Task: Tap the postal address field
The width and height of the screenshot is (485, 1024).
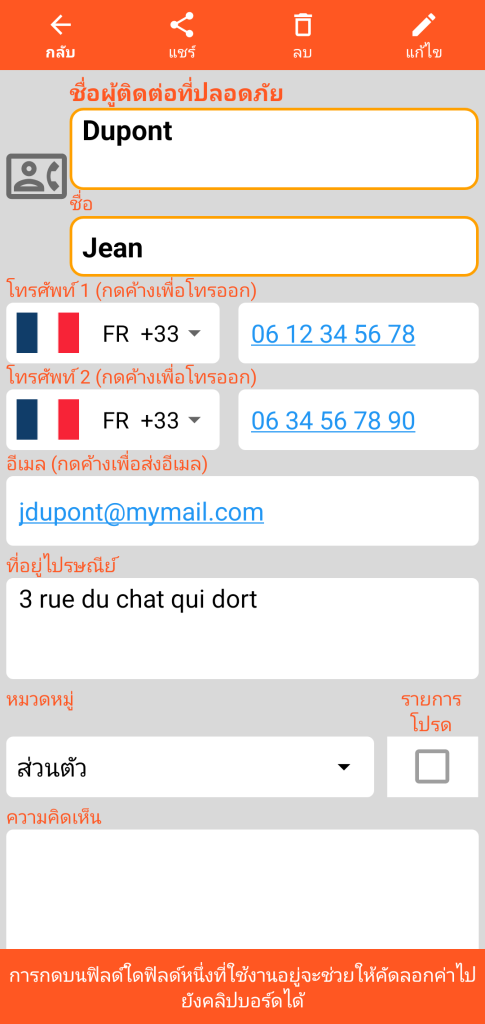Action: click(x=242, y=629)
